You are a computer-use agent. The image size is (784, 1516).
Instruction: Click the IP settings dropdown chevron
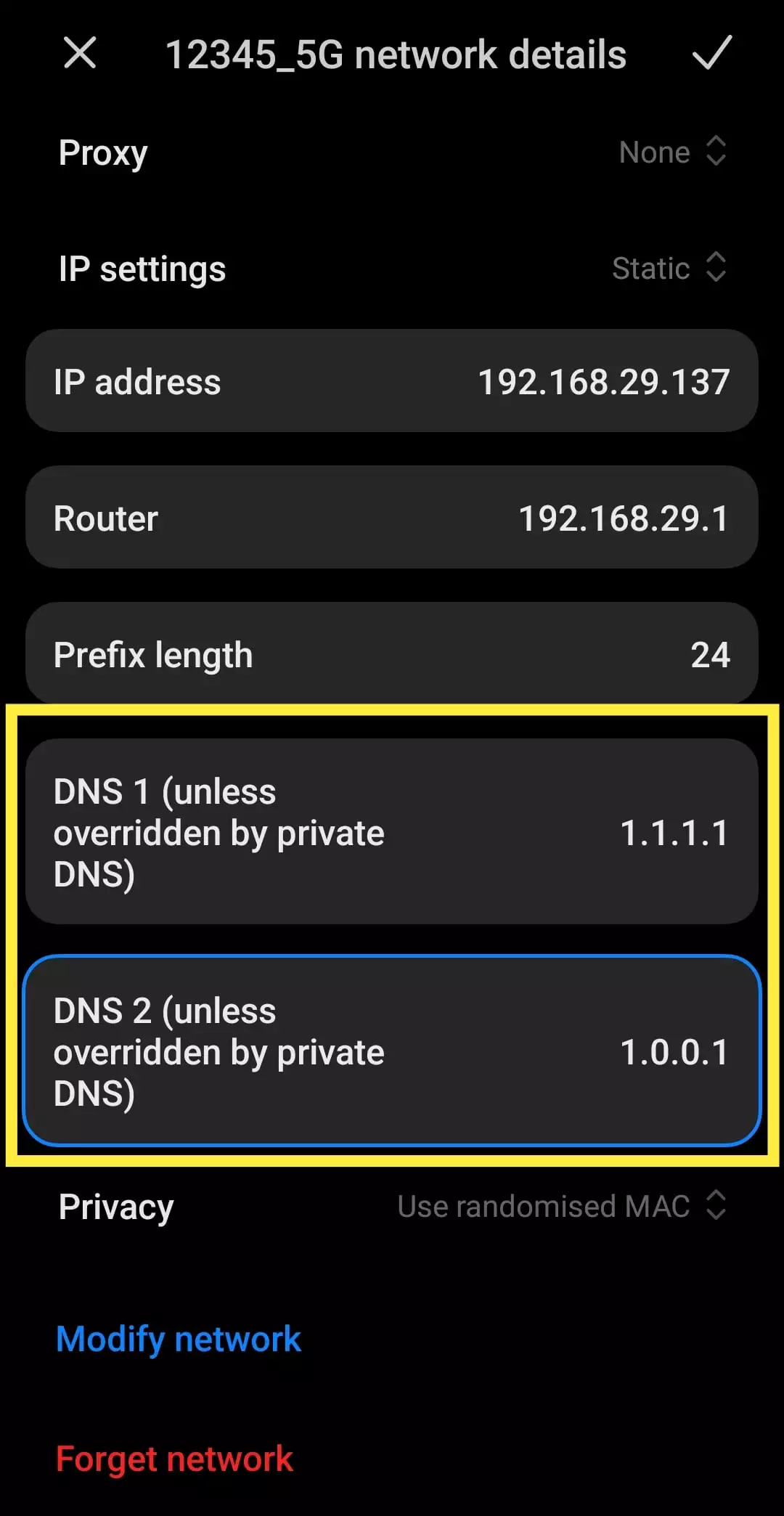tap(716, 268)
